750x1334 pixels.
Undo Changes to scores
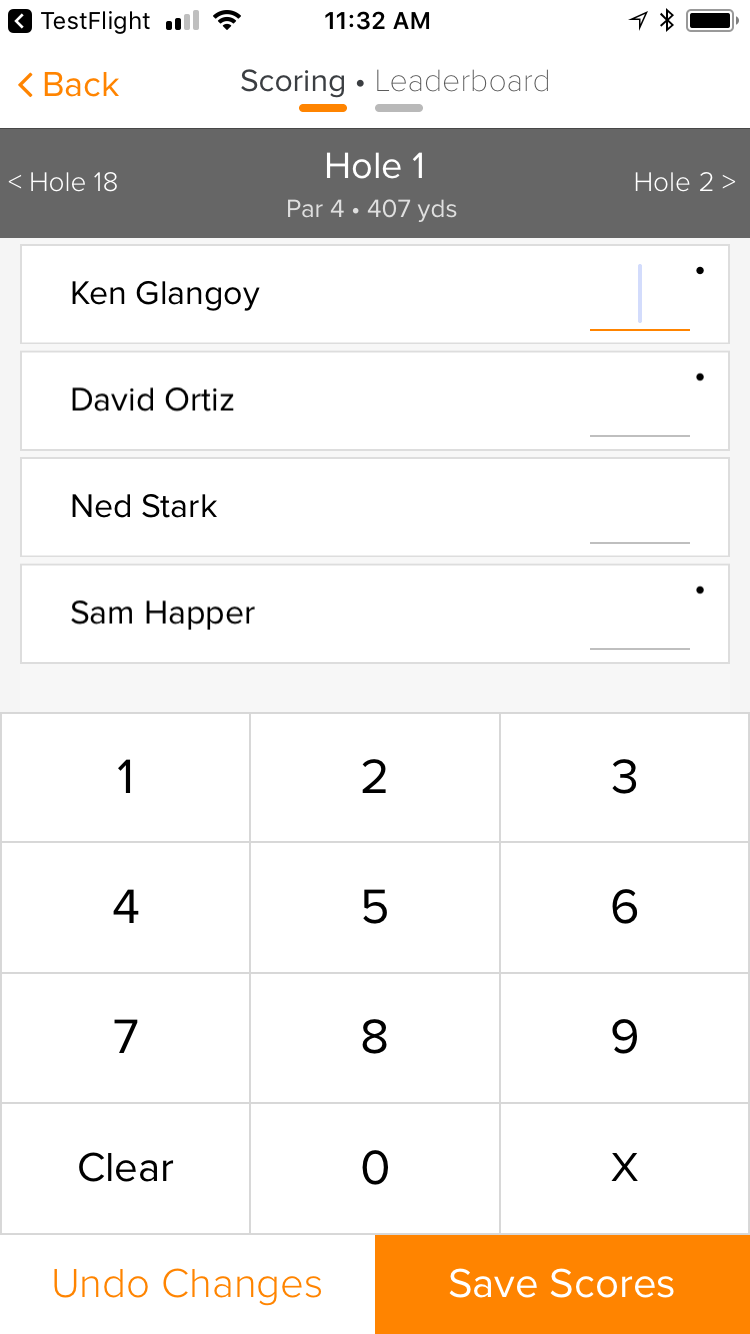187,1284
